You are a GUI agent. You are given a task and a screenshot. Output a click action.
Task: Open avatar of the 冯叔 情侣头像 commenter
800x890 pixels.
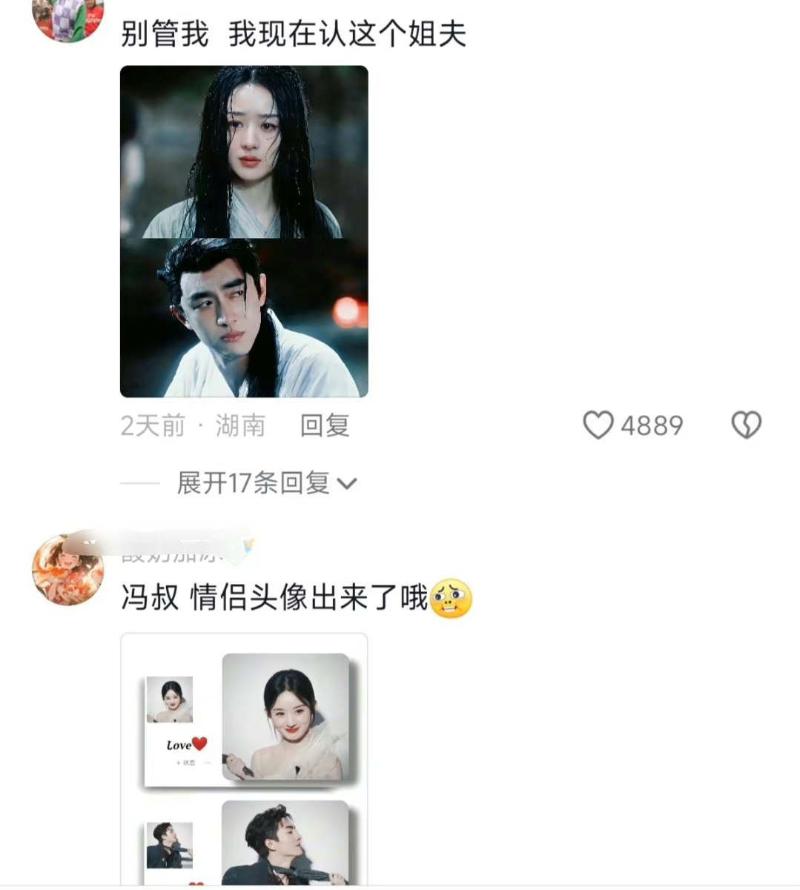click(x=68, y=569)
